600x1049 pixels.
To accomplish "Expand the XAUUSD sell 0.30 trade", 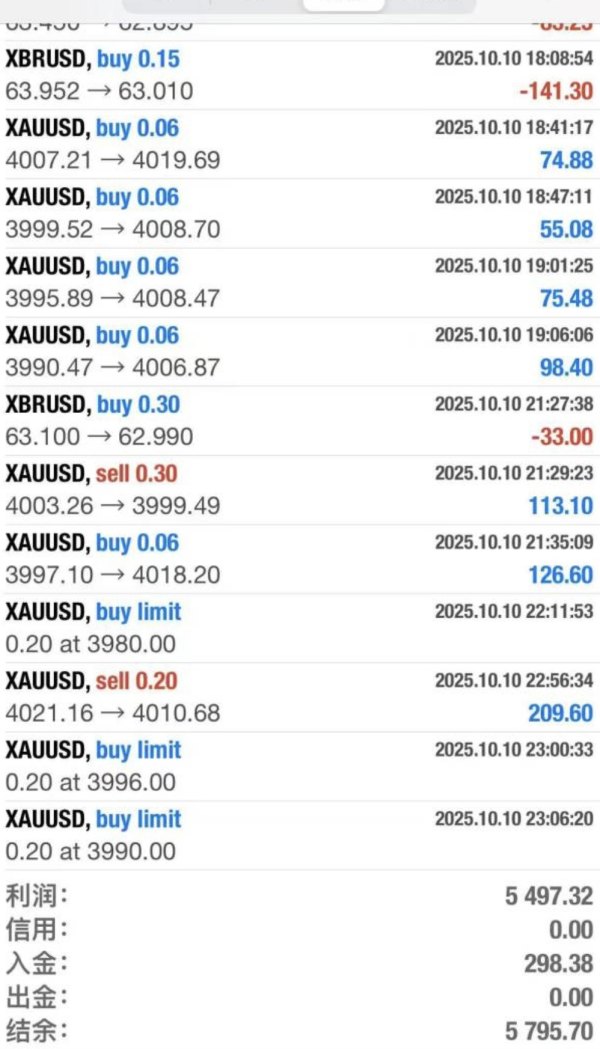I will point(300,490).
